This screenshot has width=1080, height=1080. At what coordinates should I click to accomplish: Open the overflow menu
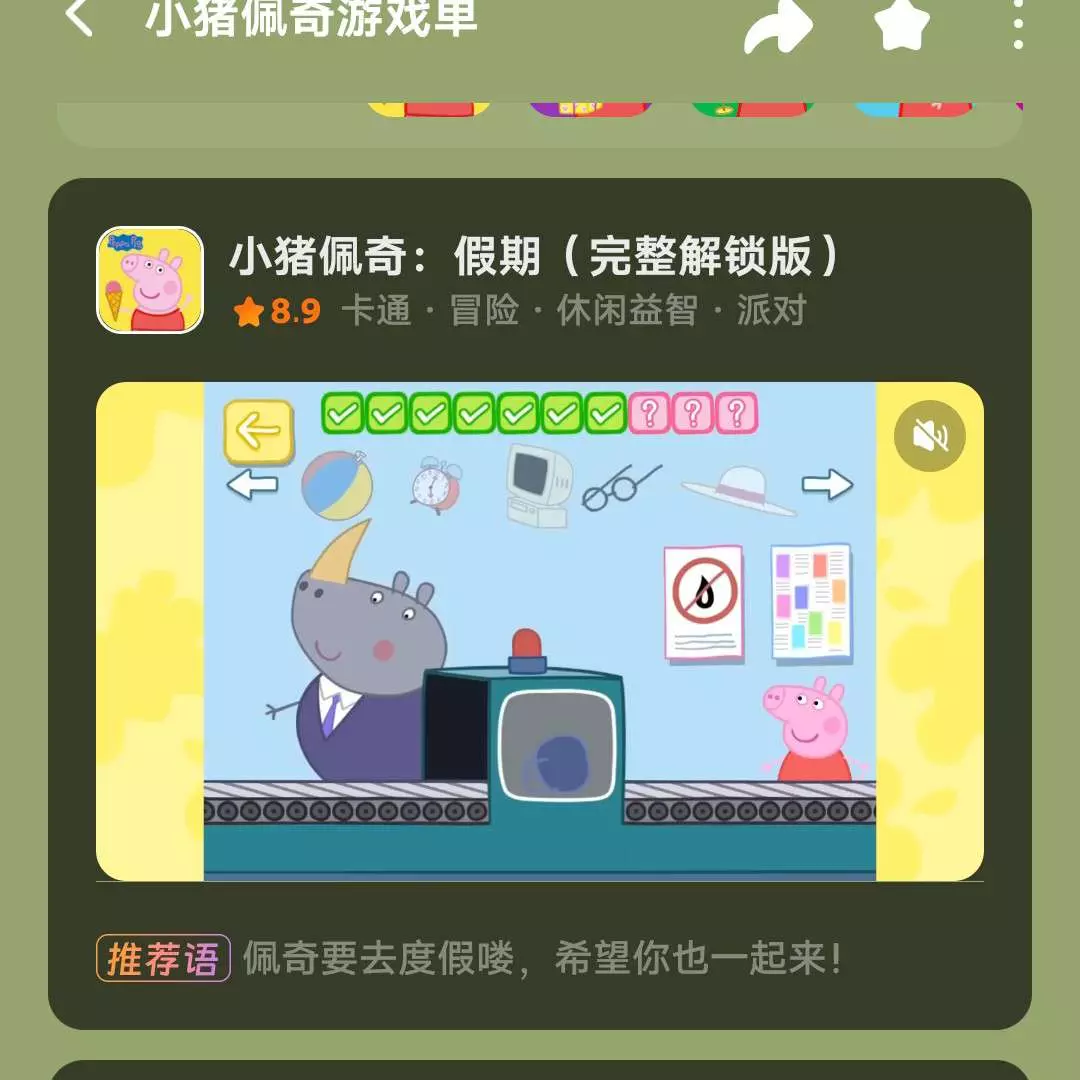[1017, 24]
